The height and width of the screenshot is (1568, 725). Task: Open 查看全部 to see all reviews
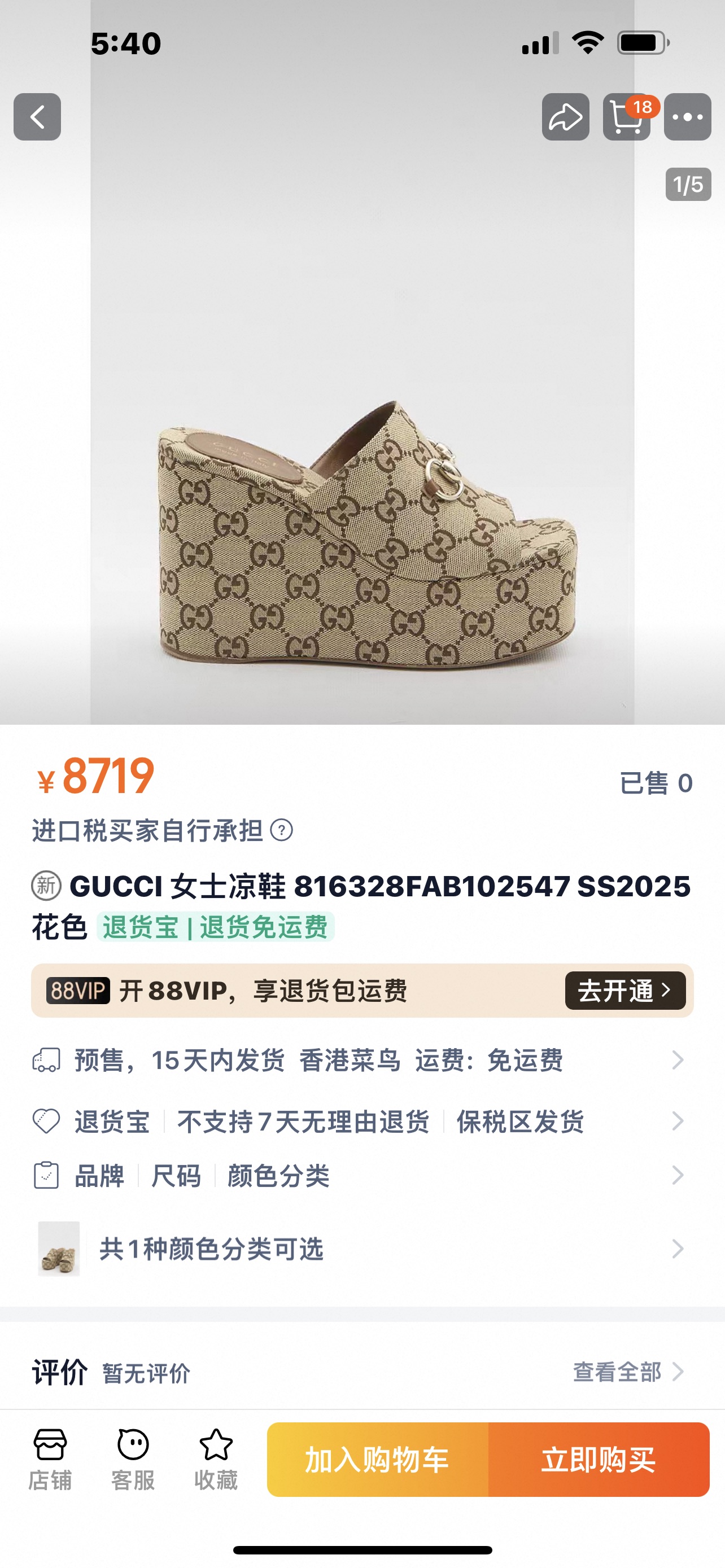617,1373
